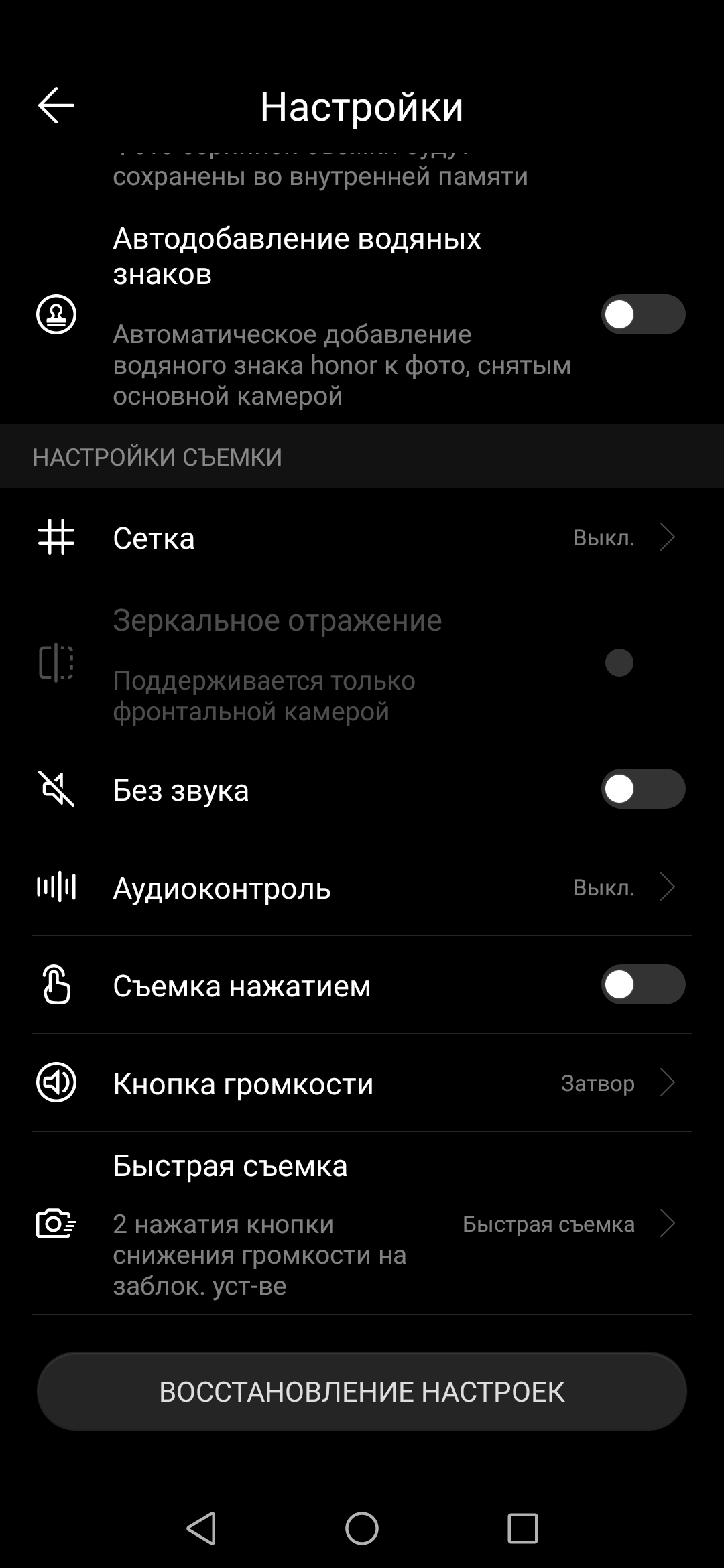Open the Быстрая съемка options
This screenshot has height=1568, width=724.
pyautogui.click(x=362, y=1224)
